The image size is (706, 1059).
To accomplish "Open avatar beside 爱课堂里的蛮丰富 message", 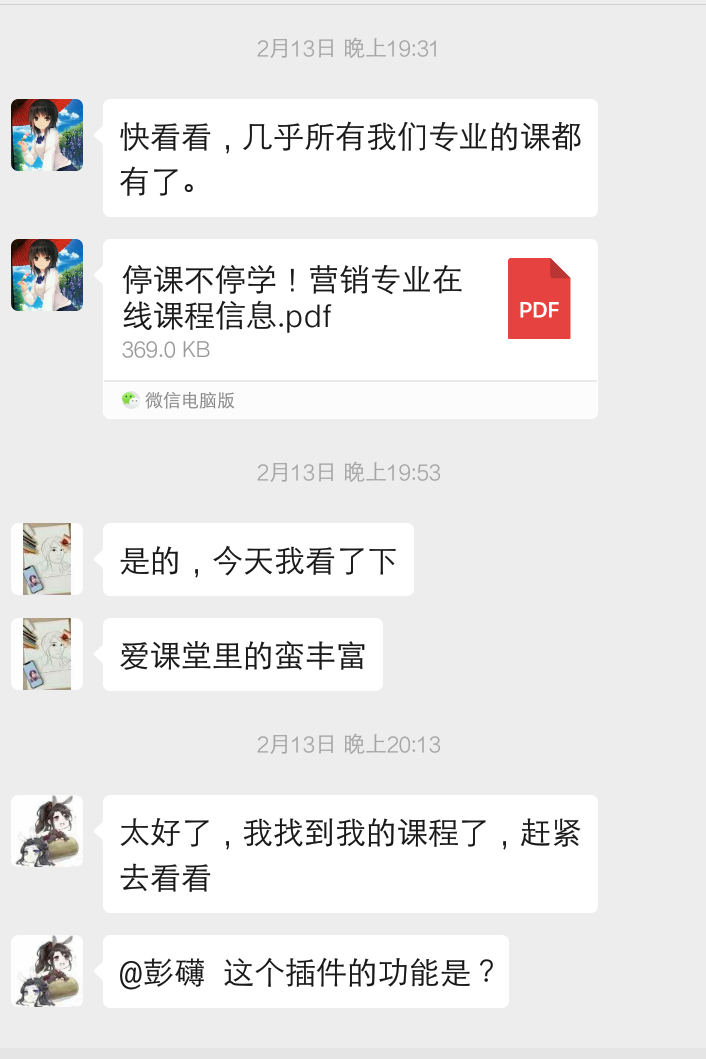I will [x=47, y=654].
